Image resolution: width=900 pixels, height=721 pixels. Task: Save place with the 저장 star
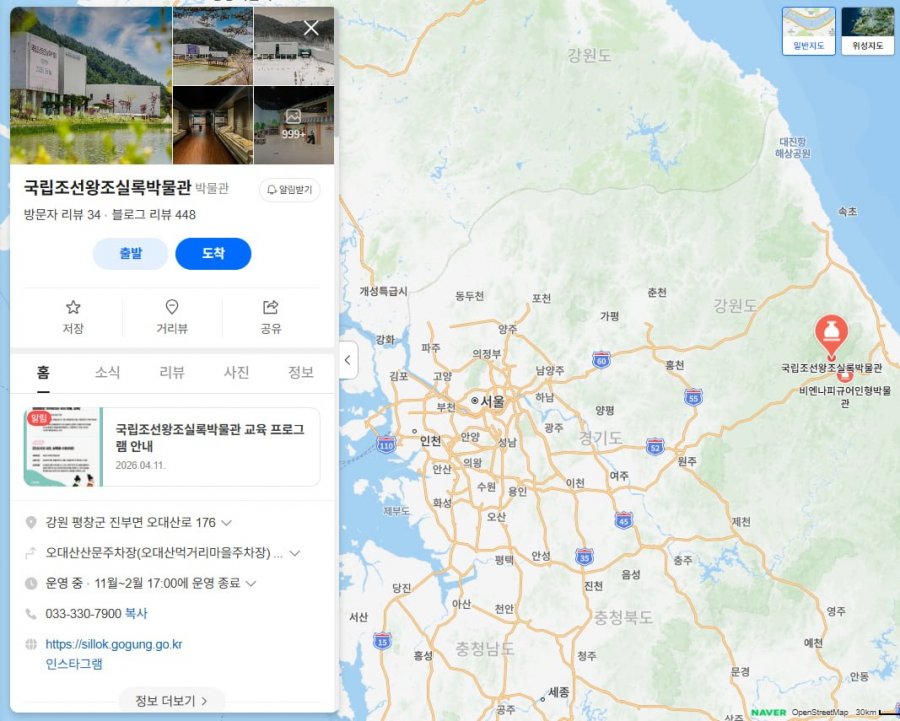[73, 317]
